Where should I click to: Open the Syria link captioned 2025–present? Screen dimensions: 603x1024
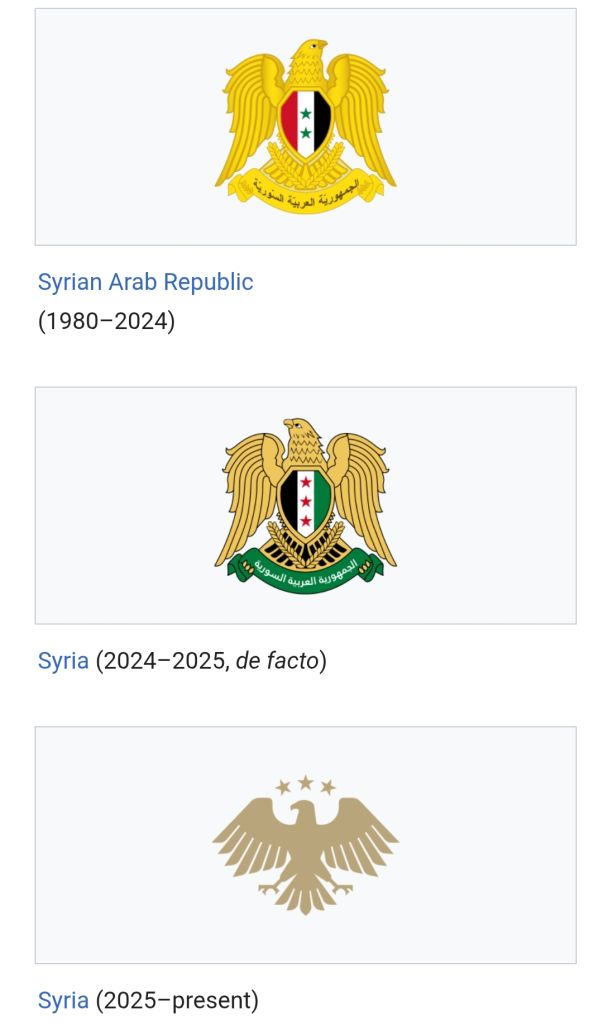point(63,1000)
